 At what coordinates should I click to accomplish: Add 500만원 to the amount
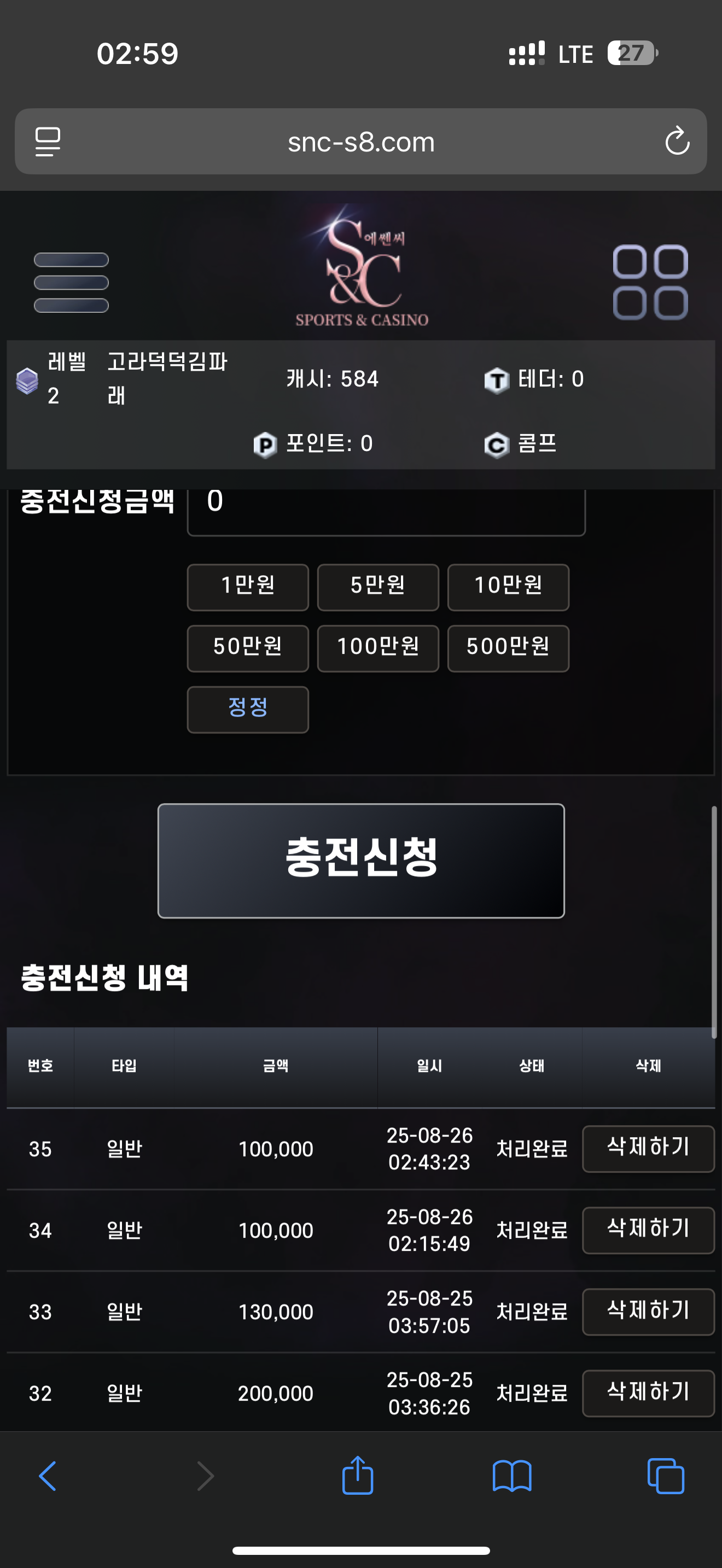(x=508, y=648)
